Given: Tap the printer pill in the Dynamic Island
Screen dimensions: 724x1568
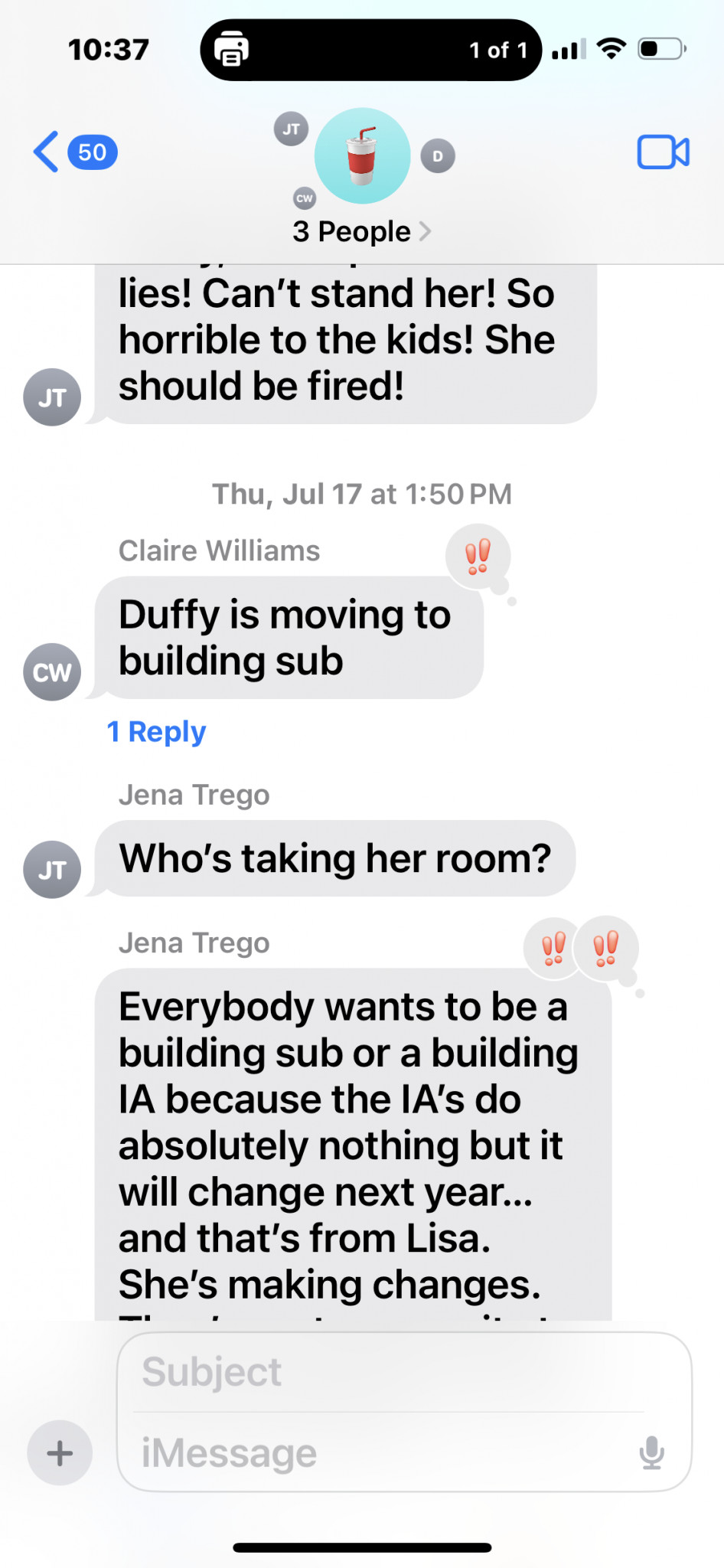Looking at the screenshot, I should tap(231, 51).
